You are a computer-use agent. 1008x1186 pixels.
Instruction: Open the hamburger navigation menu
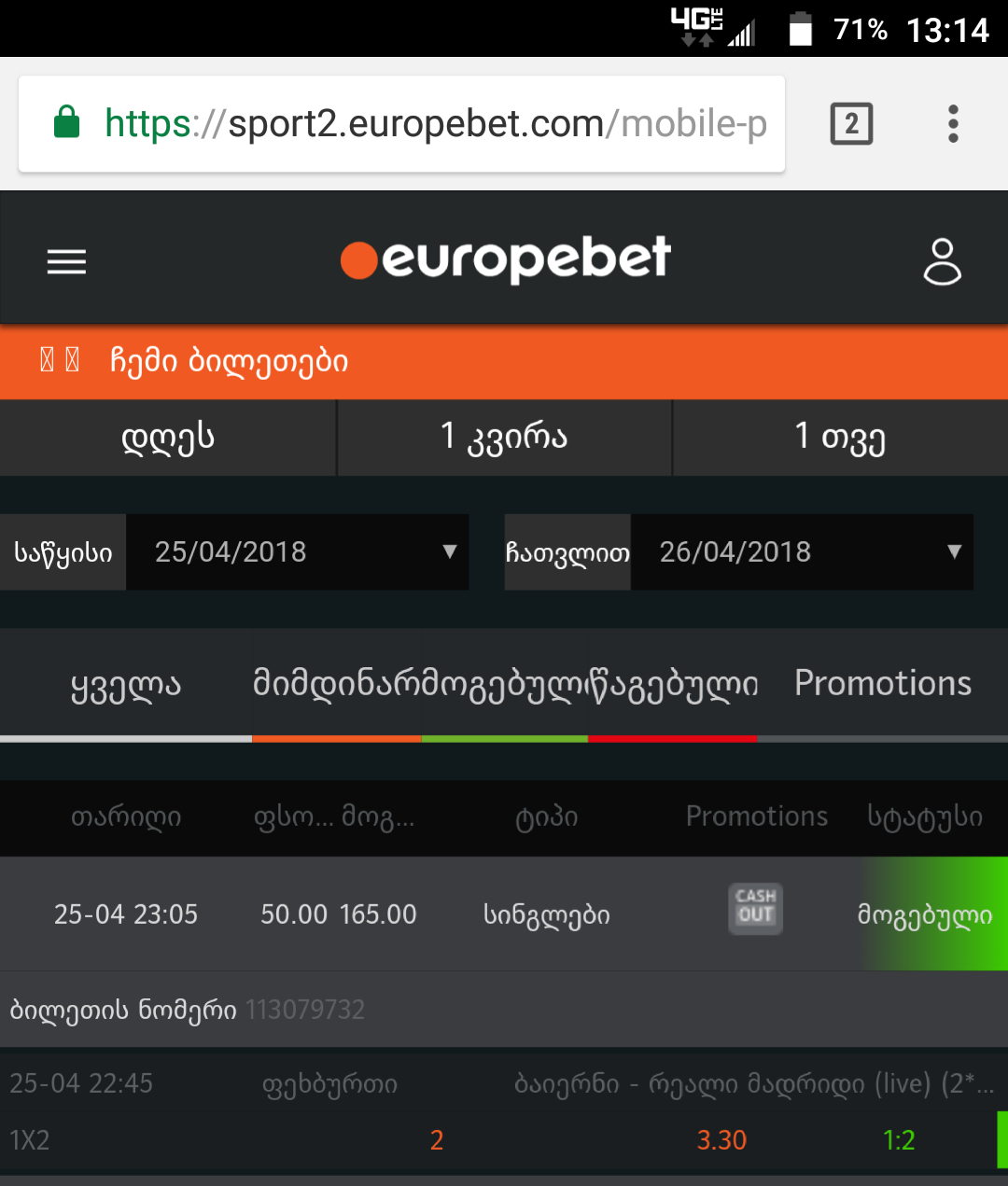65,261
